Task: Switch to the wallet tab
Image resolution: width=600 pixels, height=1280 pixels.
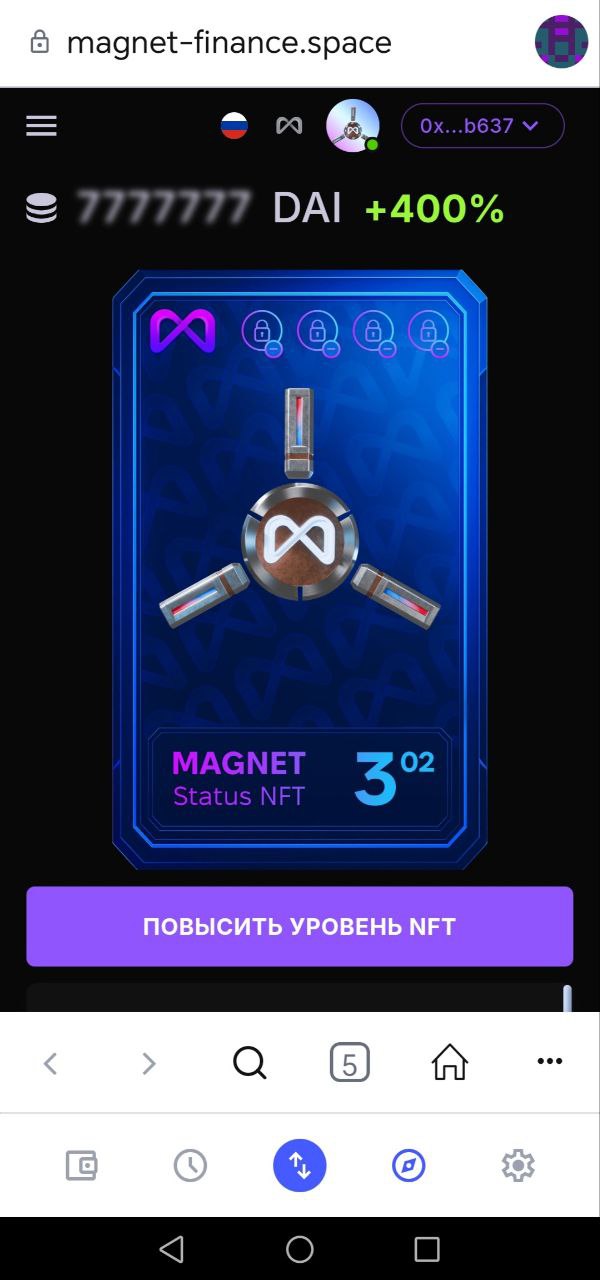Action: pyautogui.click(x=81, y=1165)
